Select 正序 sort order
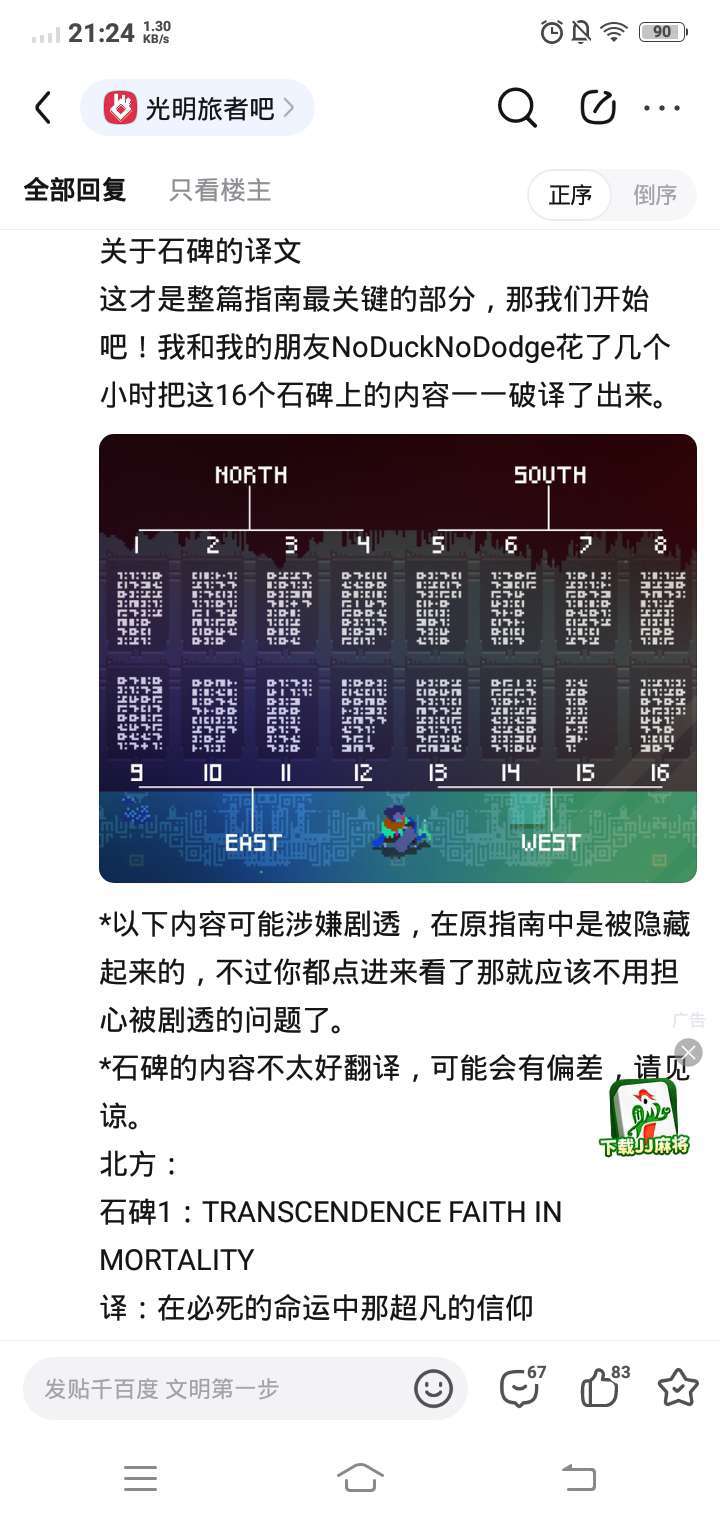Screen dimensions: 720x1520 pos(570,194)
